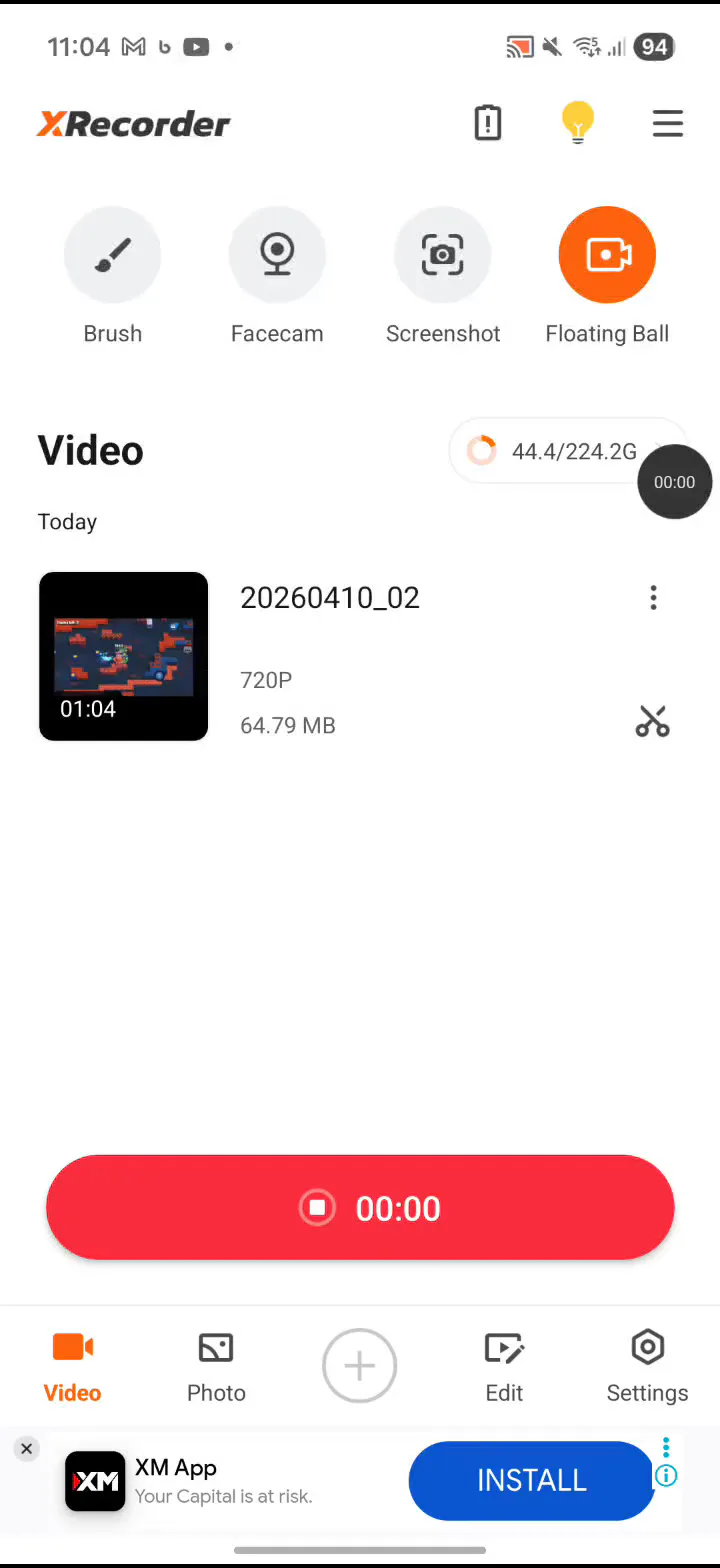Open the battery warning icon
720x1568 pixels.
(487, 123)
